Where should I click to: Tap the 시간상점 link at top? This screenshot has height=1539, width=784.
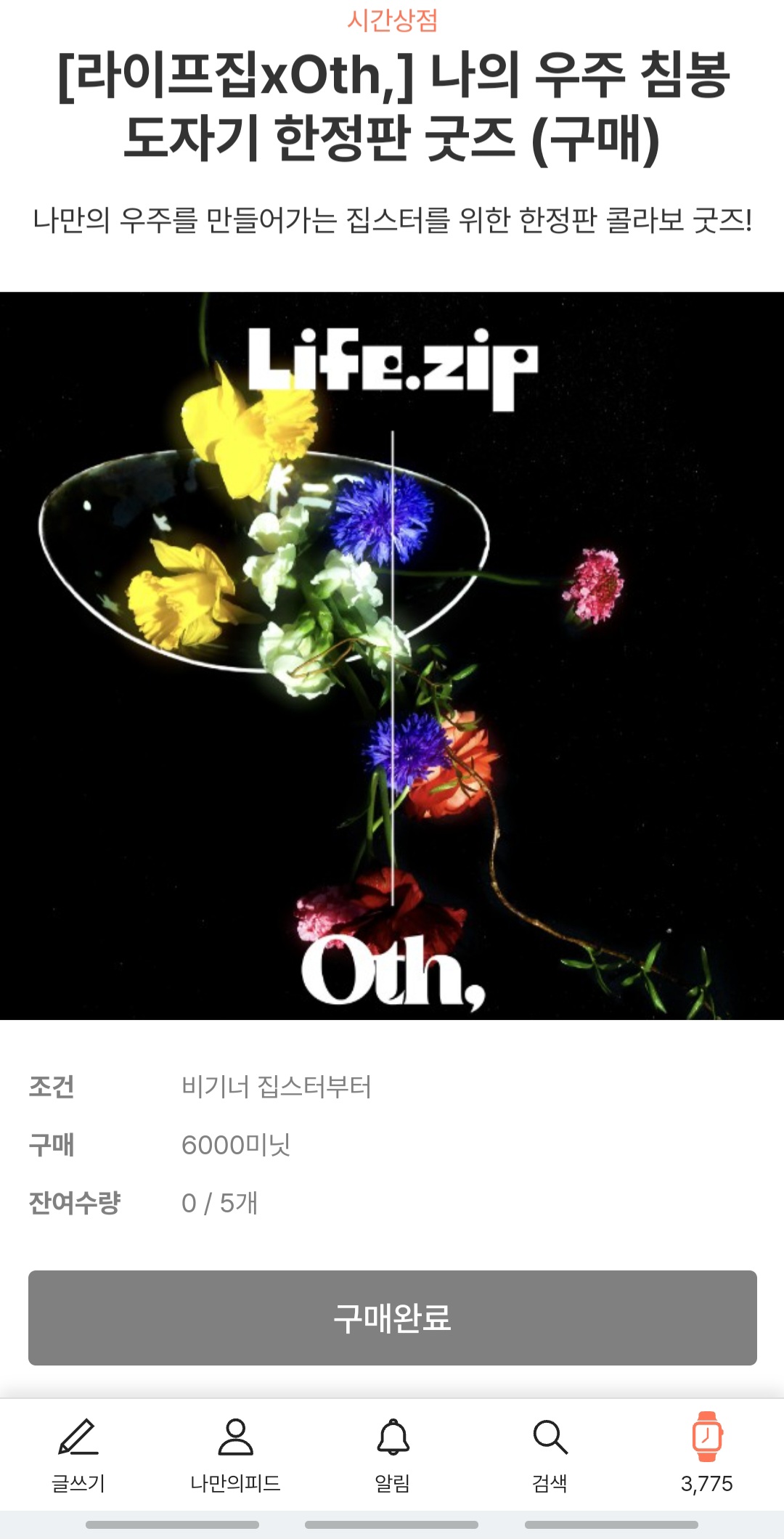click(392, 20)
